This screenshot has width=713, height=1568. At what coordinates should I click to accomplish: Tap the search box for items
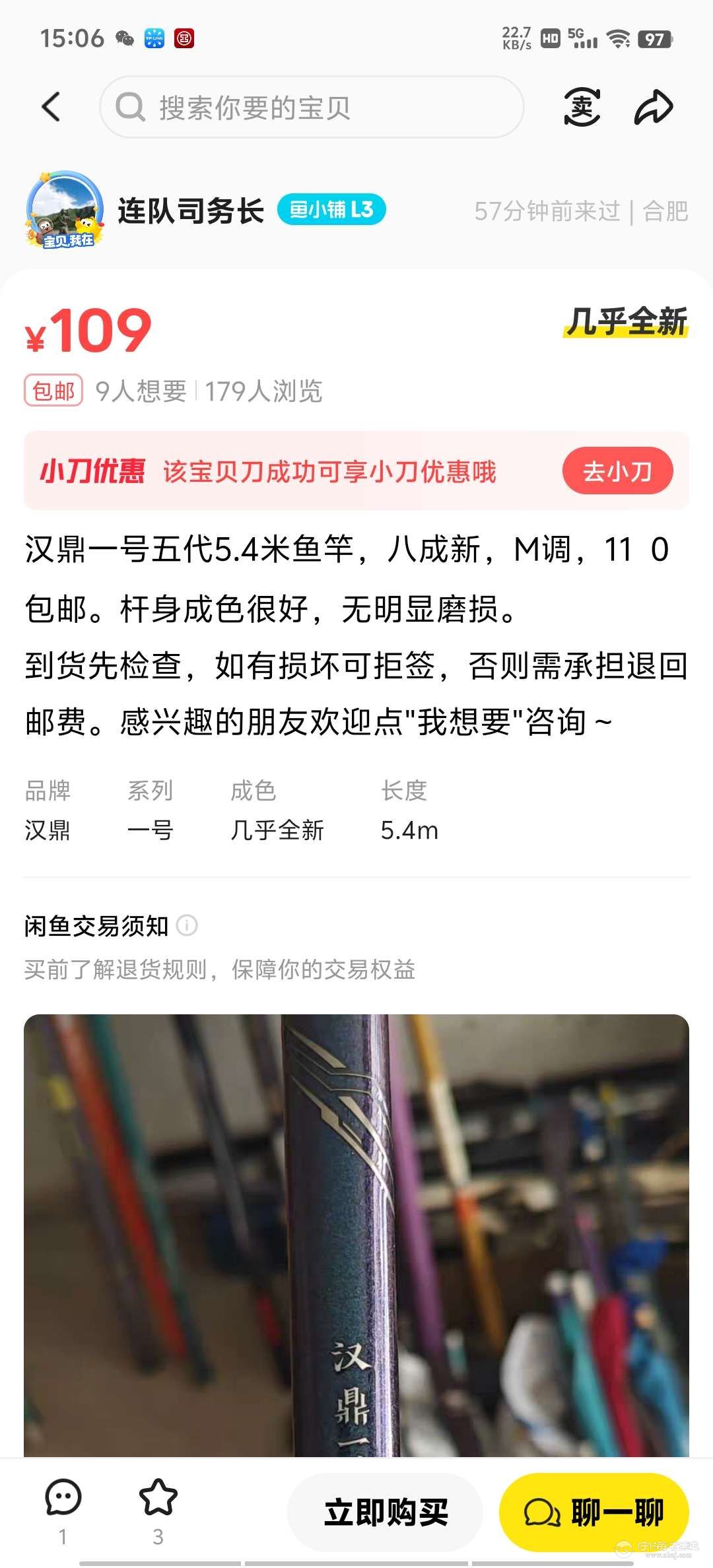pos(312,107)
